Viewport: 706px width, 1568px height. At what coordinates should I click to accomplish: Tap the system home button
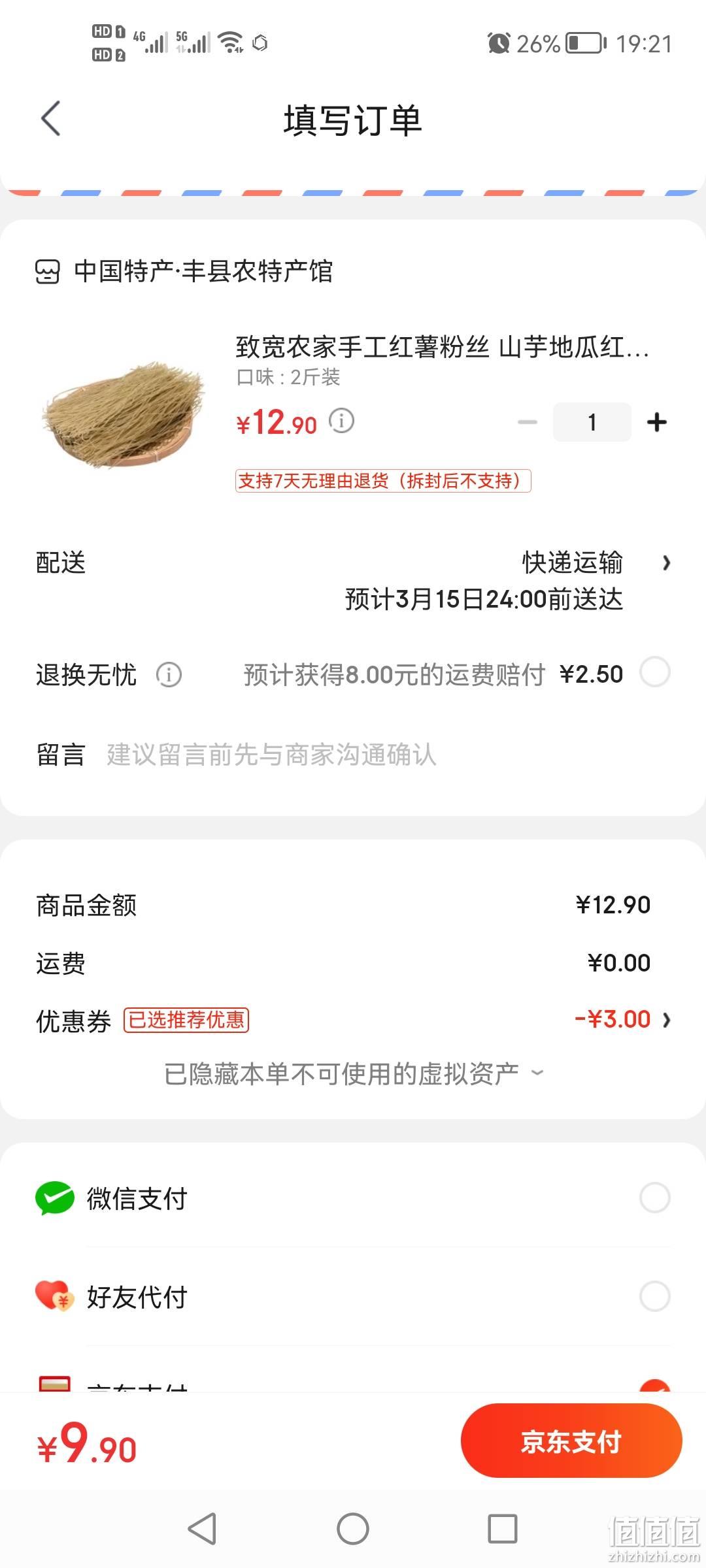coord(353,1529)
